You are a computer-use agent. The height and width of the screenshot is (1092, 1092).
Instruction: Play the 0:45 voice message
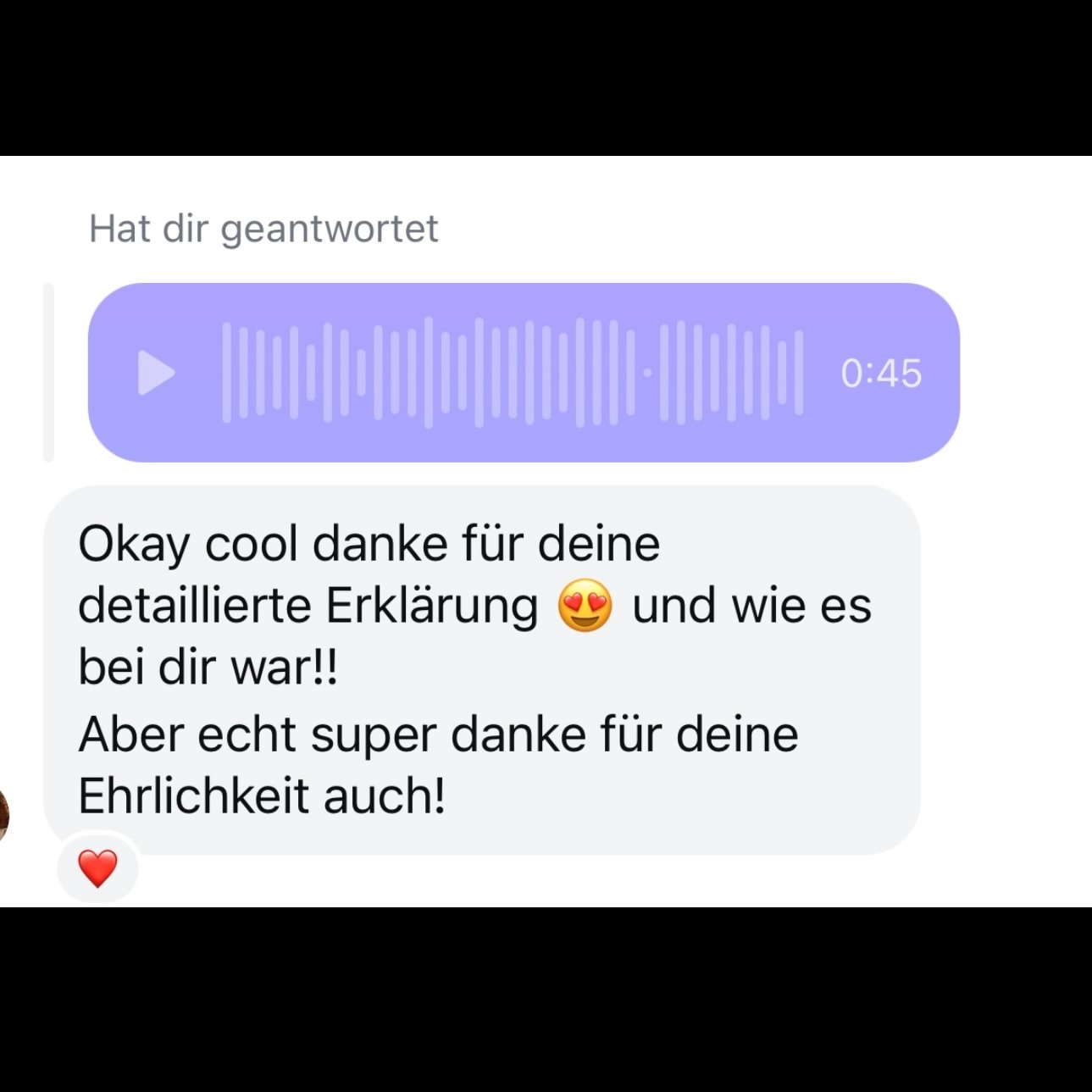coord(155,373)
